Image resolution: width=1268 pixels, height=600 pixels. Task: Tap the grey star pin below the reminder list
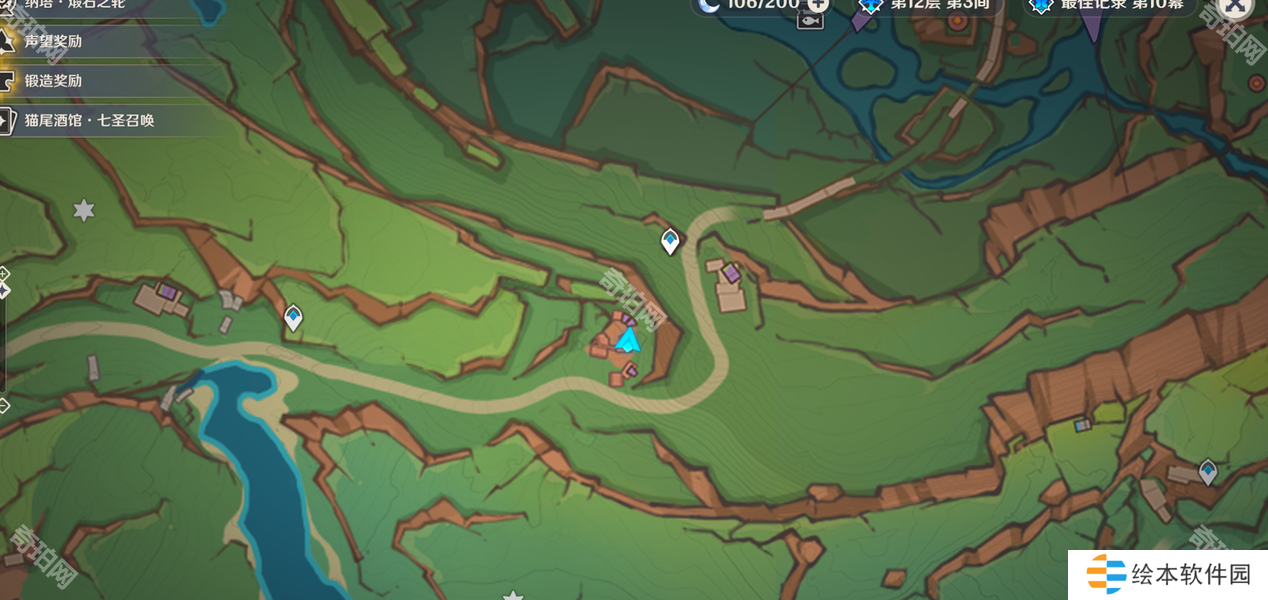tap(84, 210)
